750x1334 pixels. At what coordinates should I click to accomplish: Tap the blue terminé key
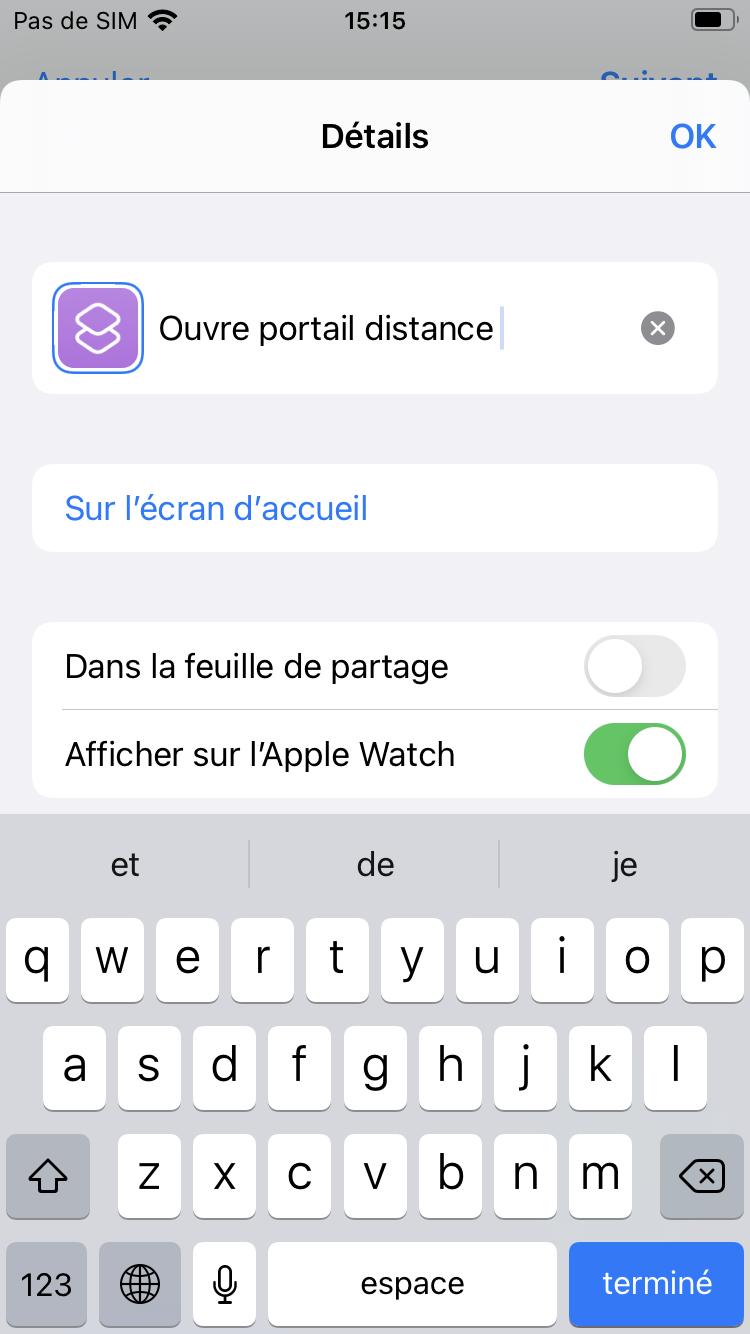(x=657, y=1284)
